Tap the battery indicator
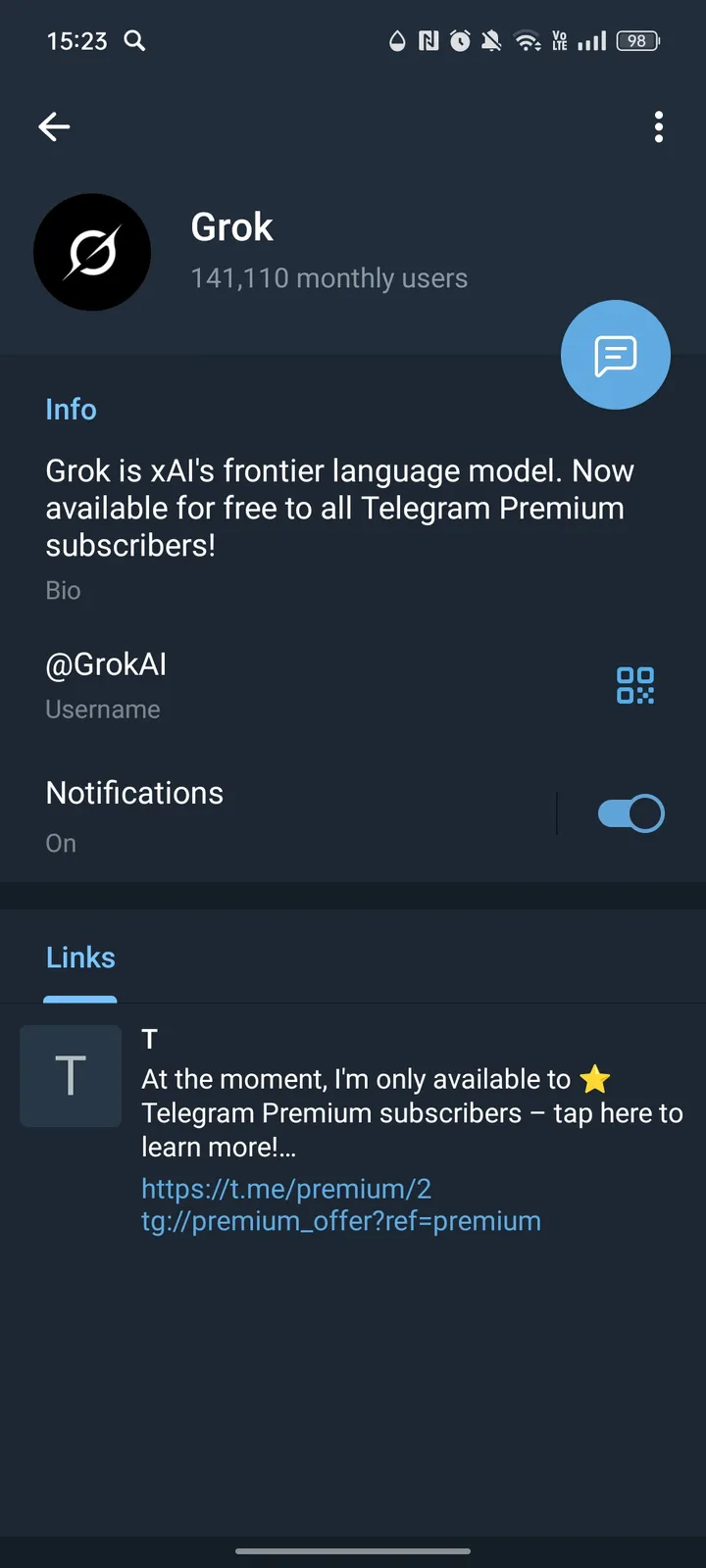 pyautogui.click(x=635, y=41)
